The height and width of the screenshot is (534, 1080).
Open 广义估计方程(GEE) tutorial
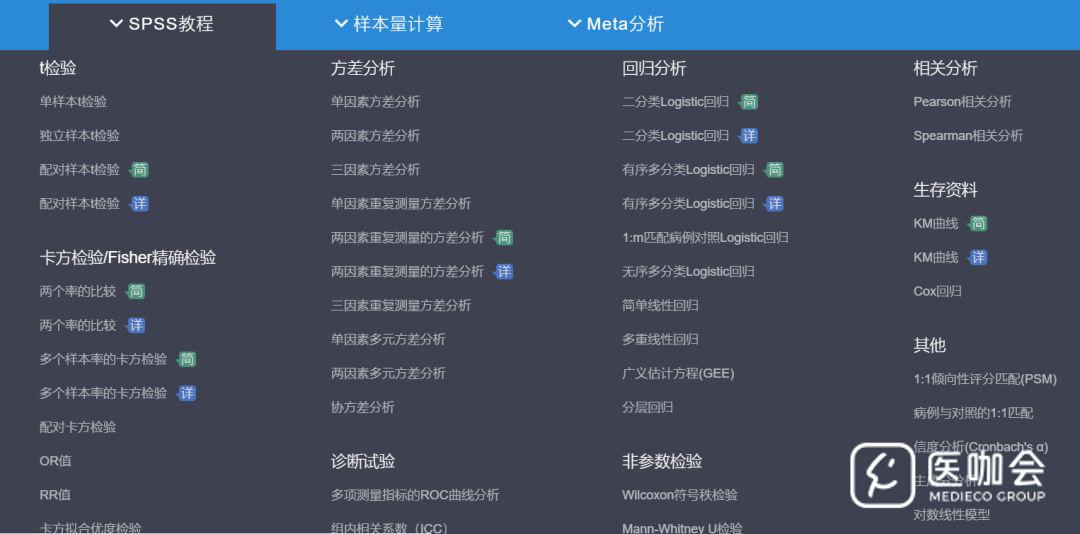tap(678, 374)
